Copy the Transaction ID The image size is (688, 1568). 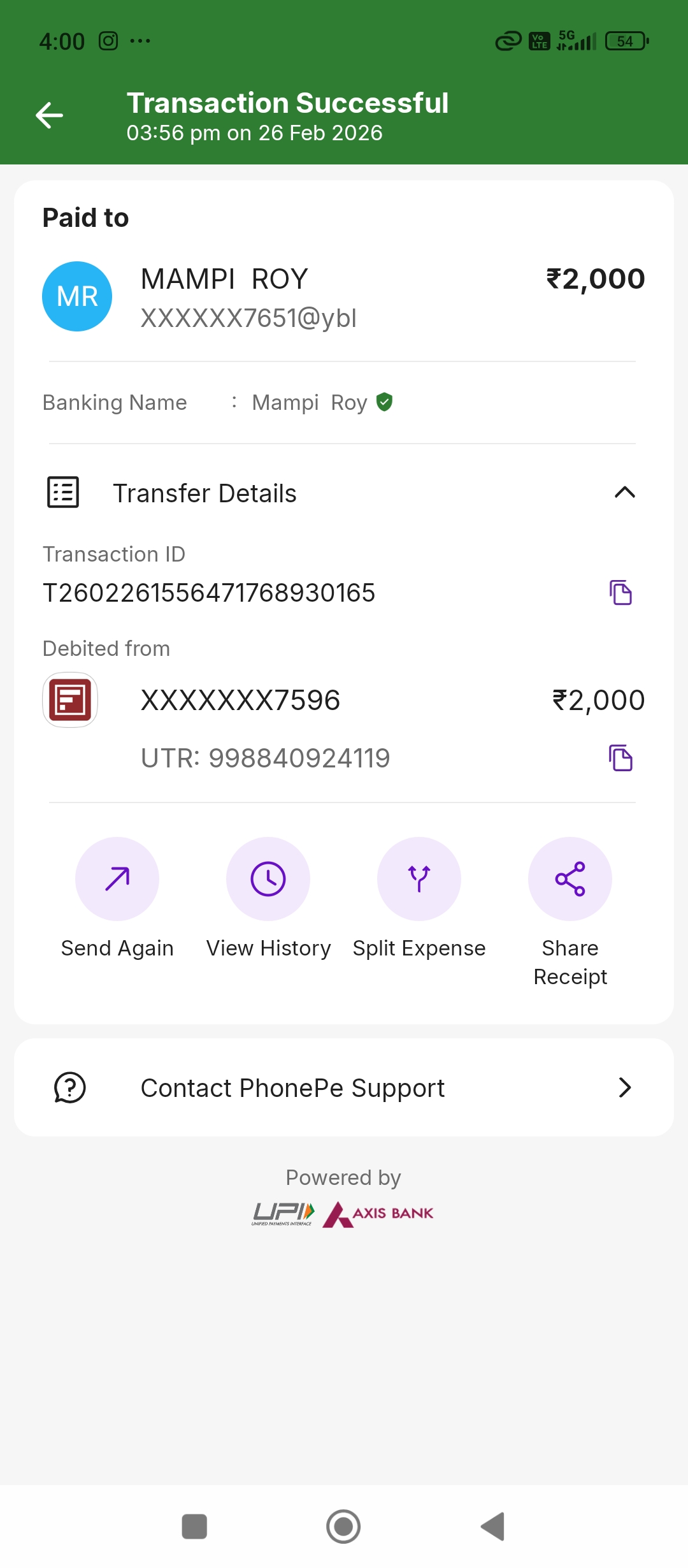[x=620, y=593]
